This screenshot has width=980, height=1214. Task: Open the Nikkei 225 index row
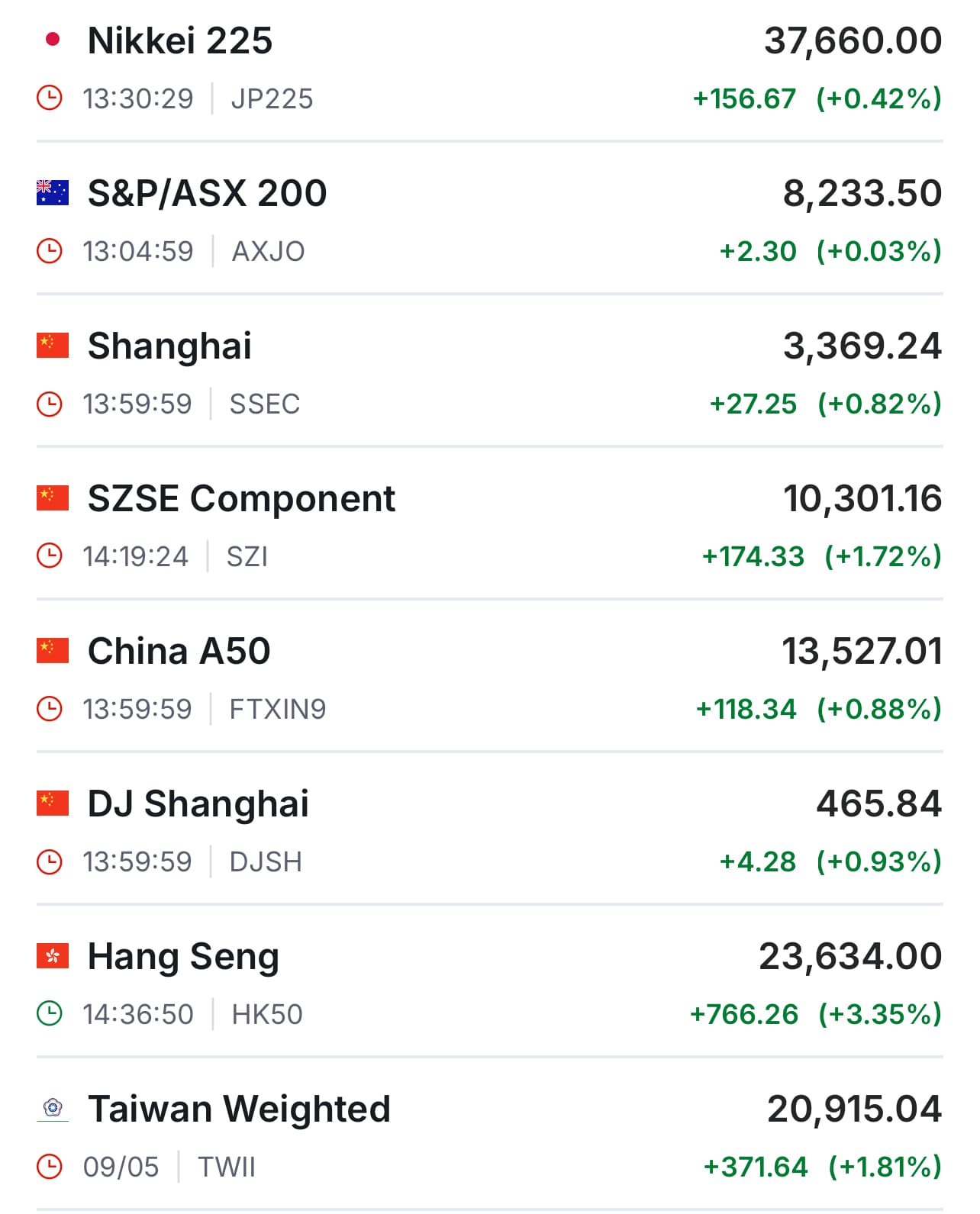(x=180, y=41)
